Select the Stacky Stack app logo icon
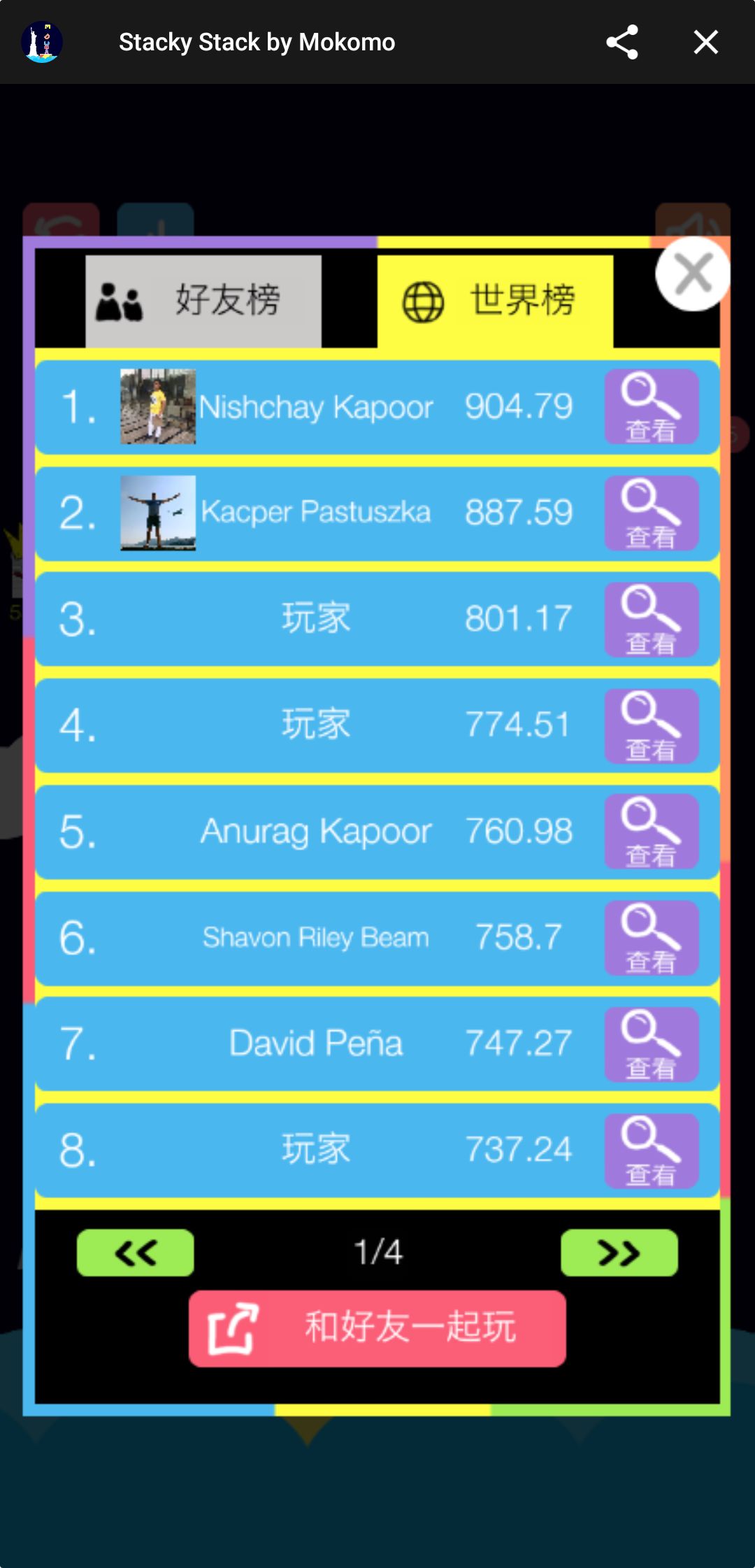This screenshot has width=755, height=1568. coord(42,41)
